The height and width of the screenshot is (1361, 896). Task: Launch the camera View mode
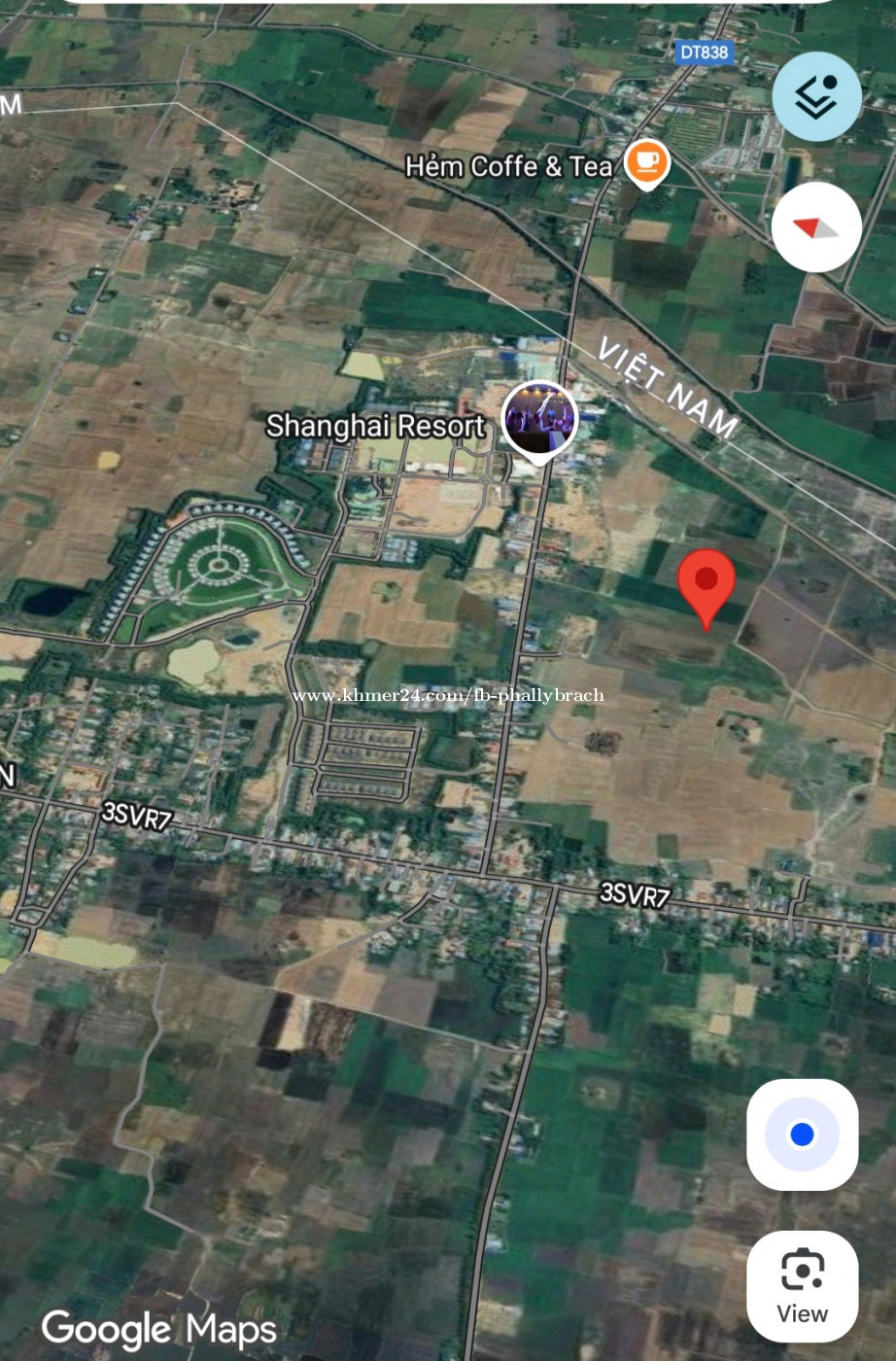pyautogui.click(x=802, y=1286)
